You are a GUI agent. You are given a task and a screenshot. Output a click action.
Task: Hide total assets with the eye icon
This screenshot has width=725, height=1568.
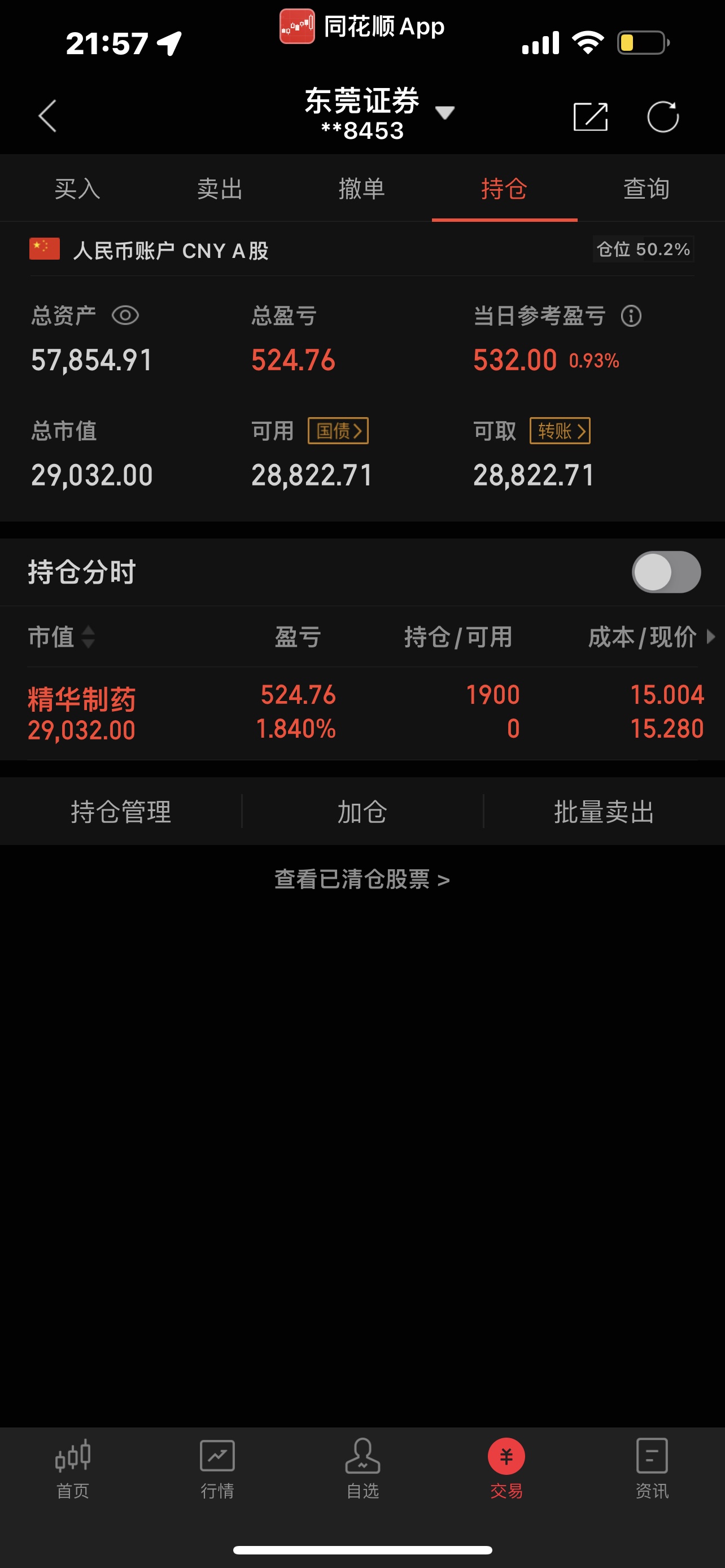pyautogui.click(x=125, y=316)
